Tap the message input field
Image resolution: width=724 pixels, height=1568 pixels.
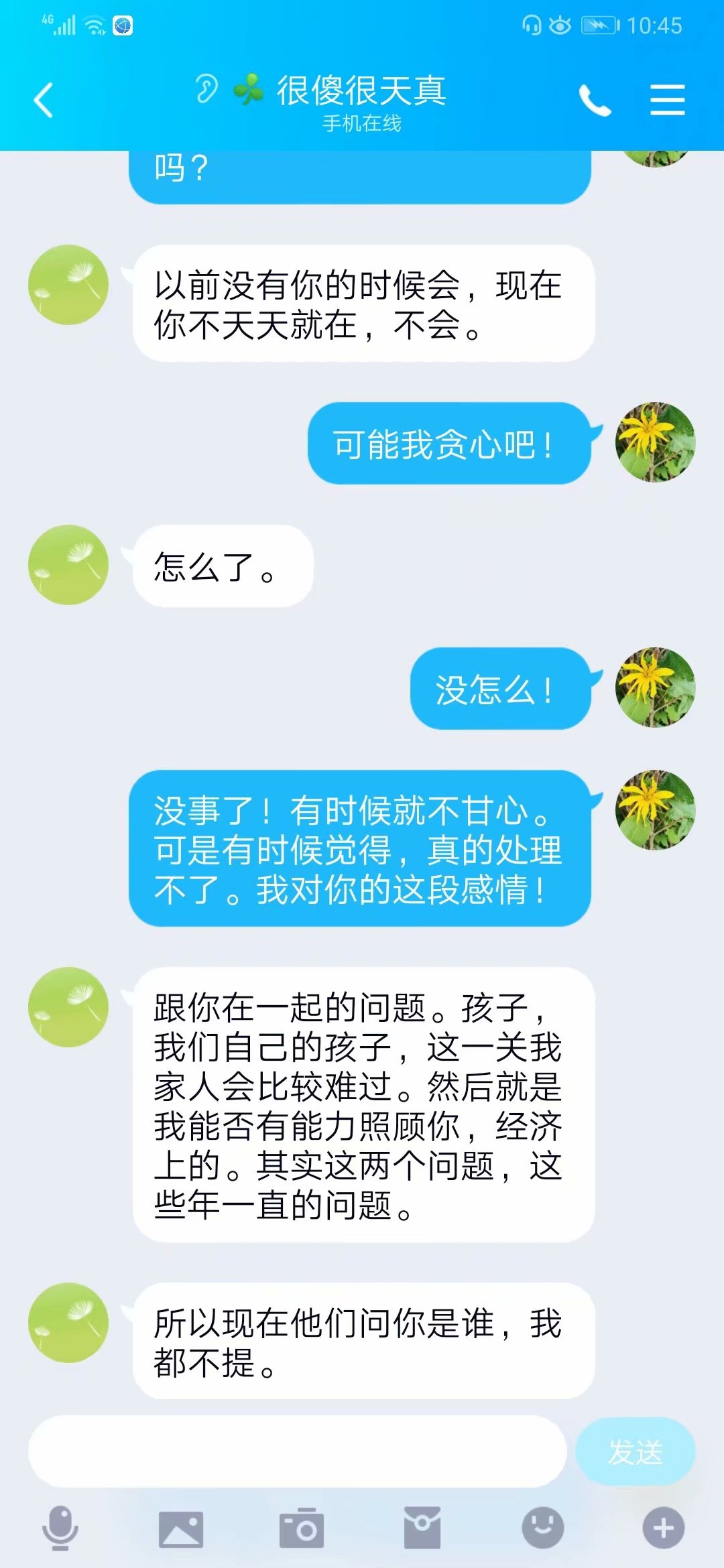point(298,1451)
